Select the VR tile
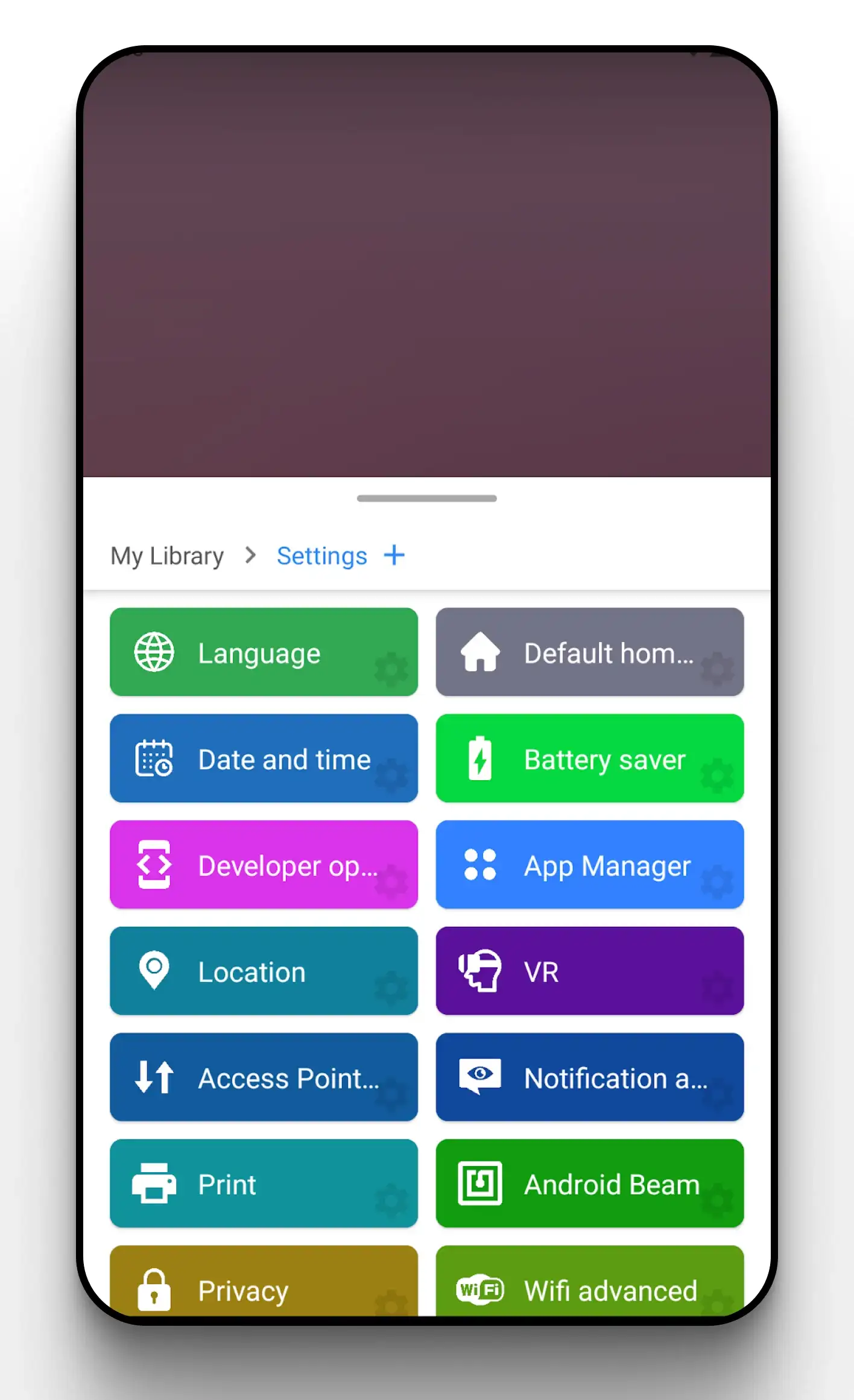854x1400 pixels. [589, 971]
